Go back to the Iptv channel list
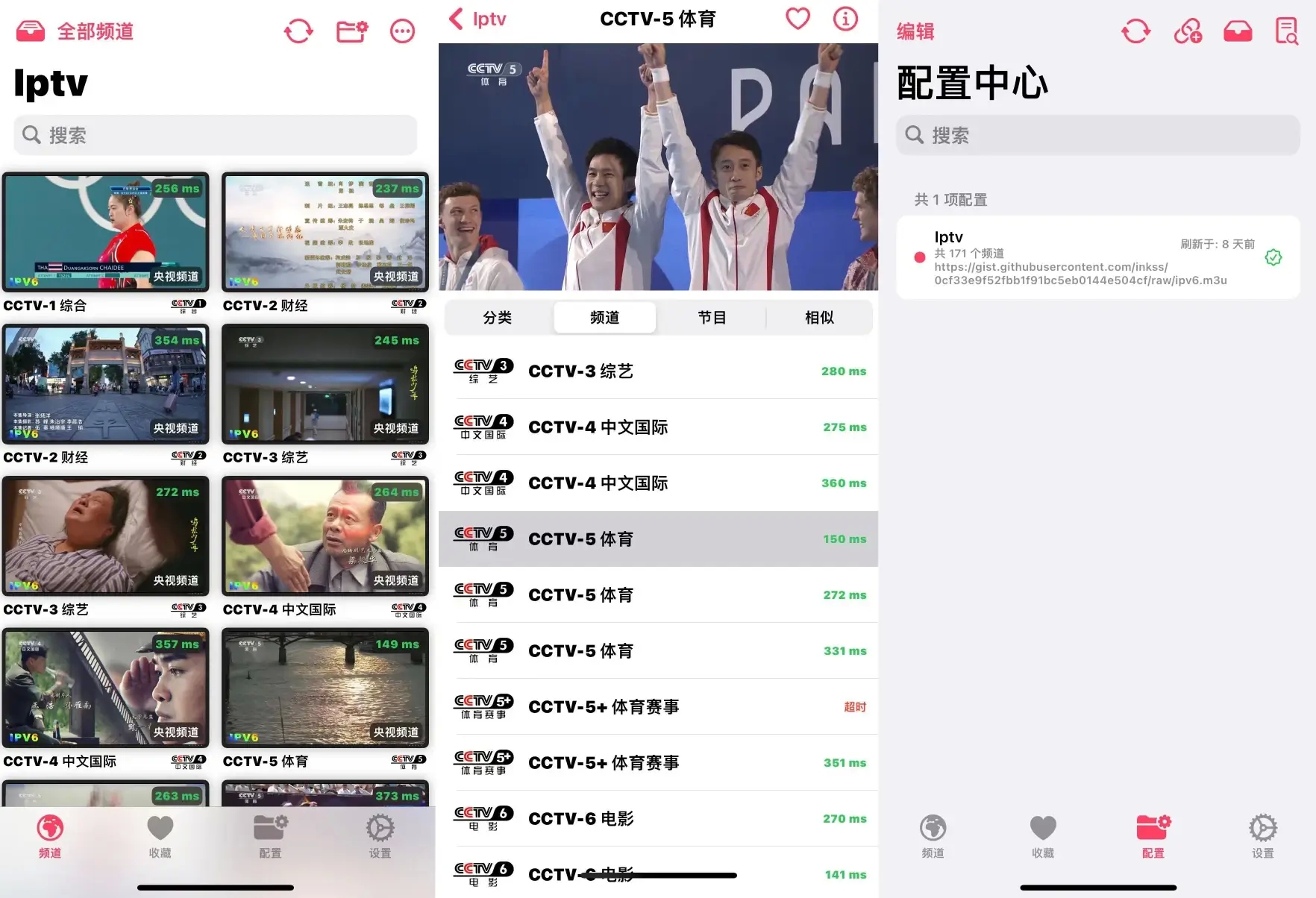The width and height of the screenshot is (1316, 898). point(477,19)
